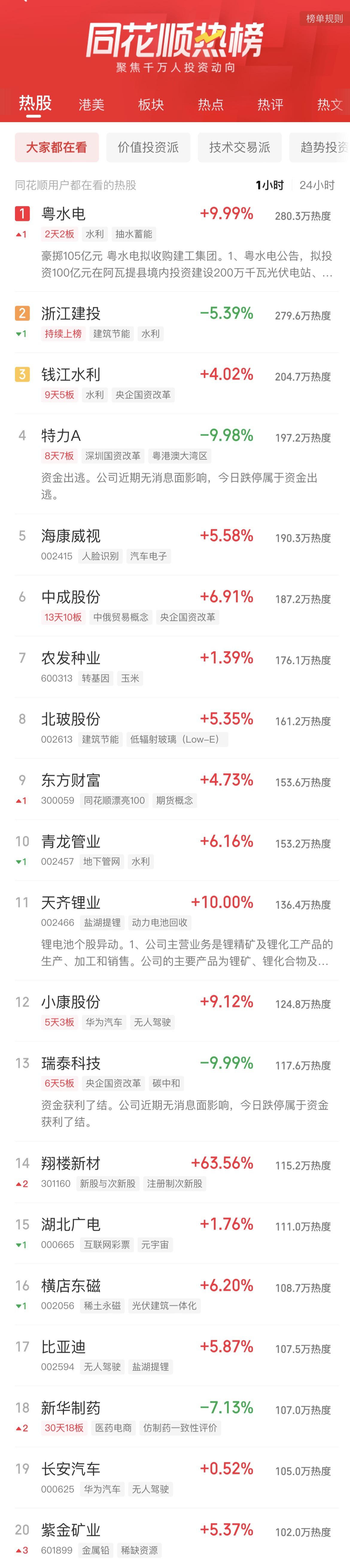This screenshot has width=350, height=1568.
Task: Open the stock 海康威视
Action: (x=71, y=536)
